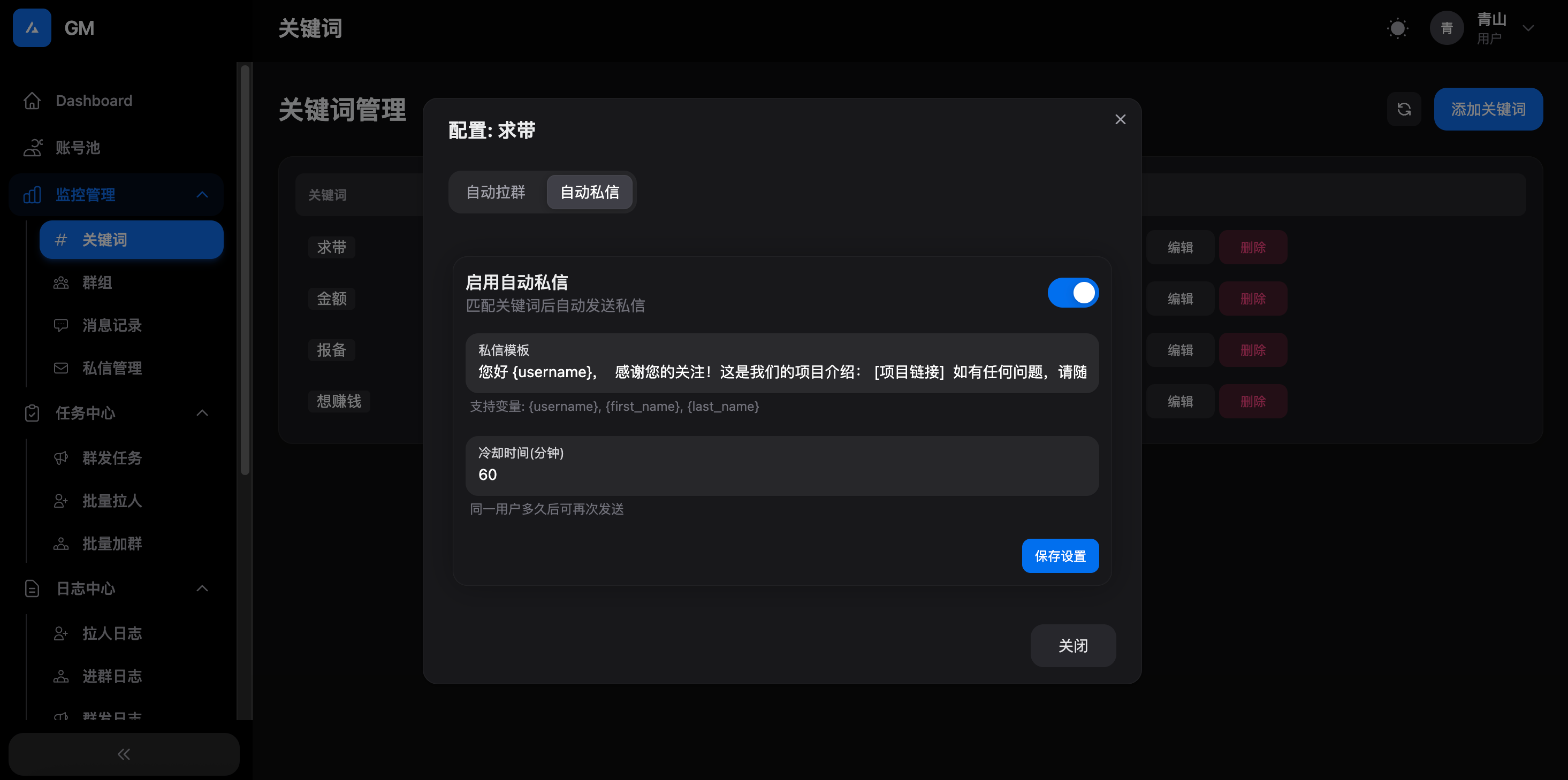Open Dashboard in the sidebar
The width and height of the screenshot is (1568, 780).
[94, 101]
